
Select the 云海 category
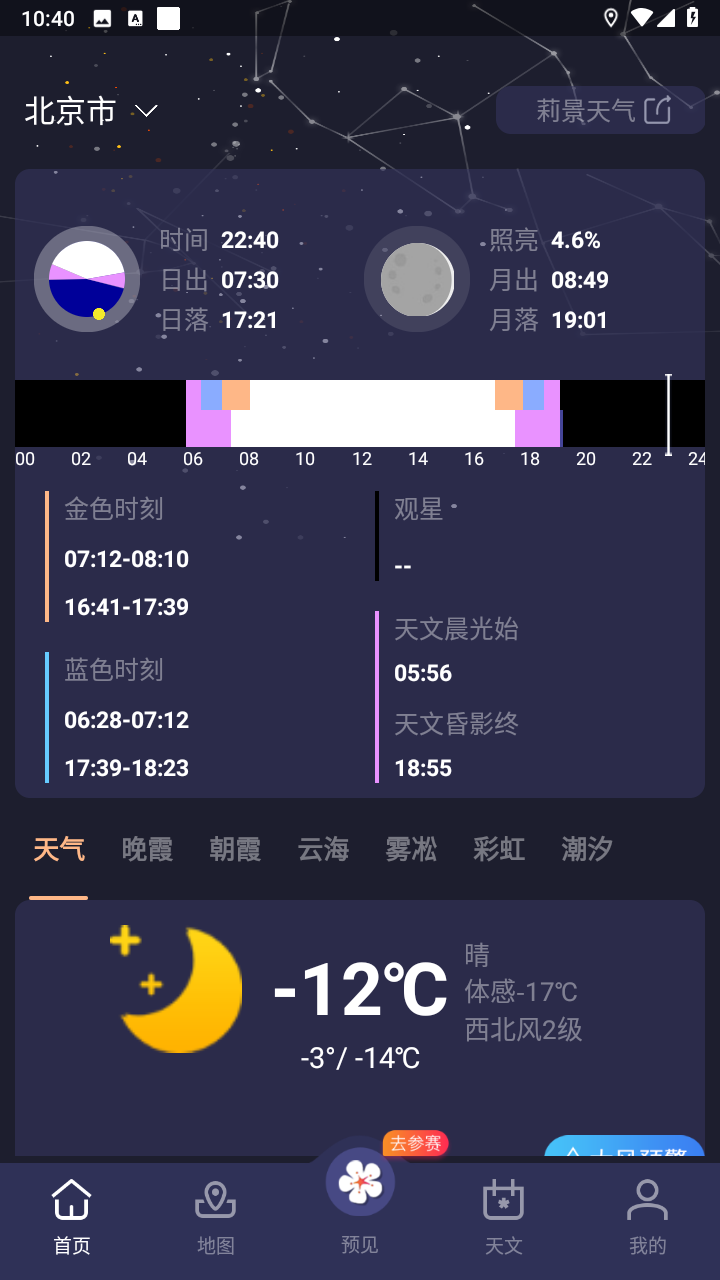tap(322, 848)
